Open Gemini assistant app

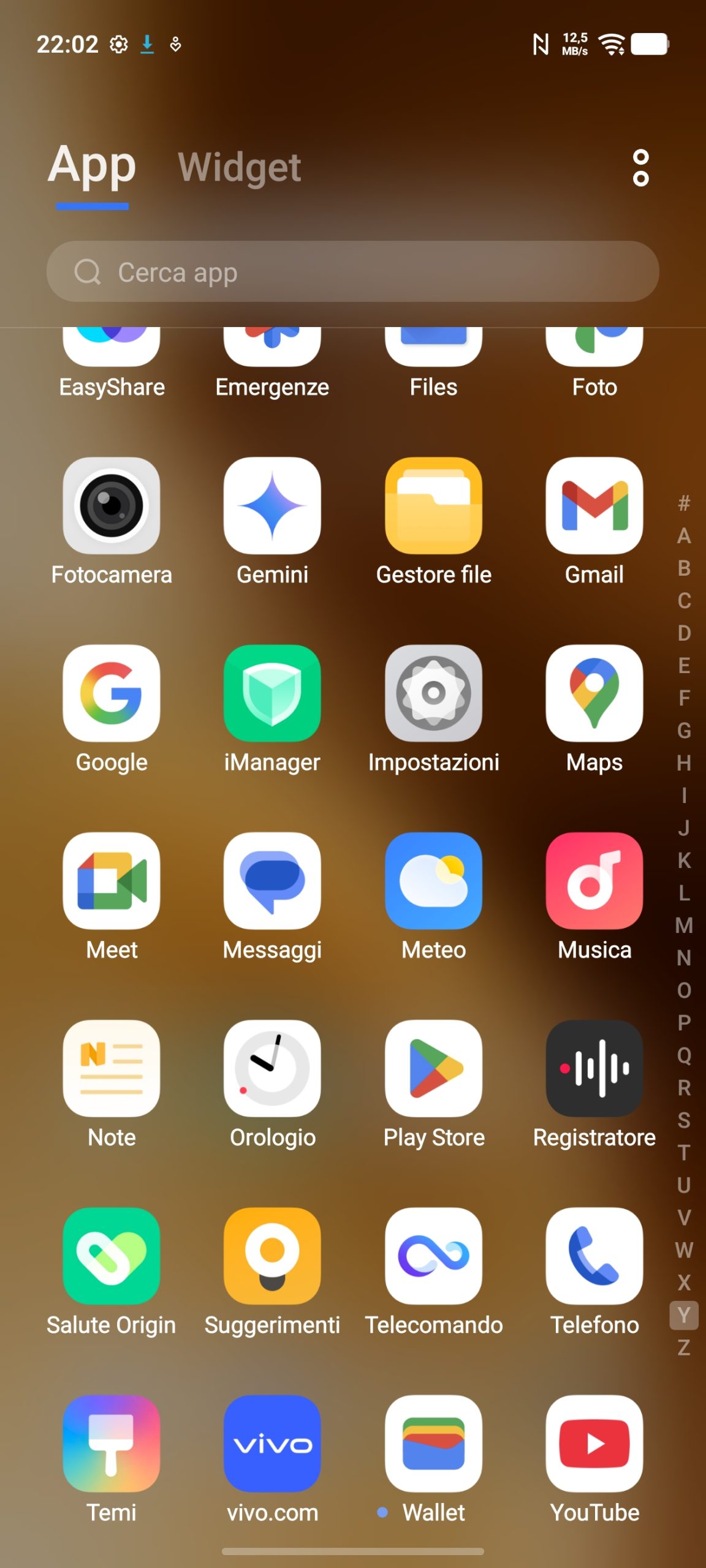272,506
